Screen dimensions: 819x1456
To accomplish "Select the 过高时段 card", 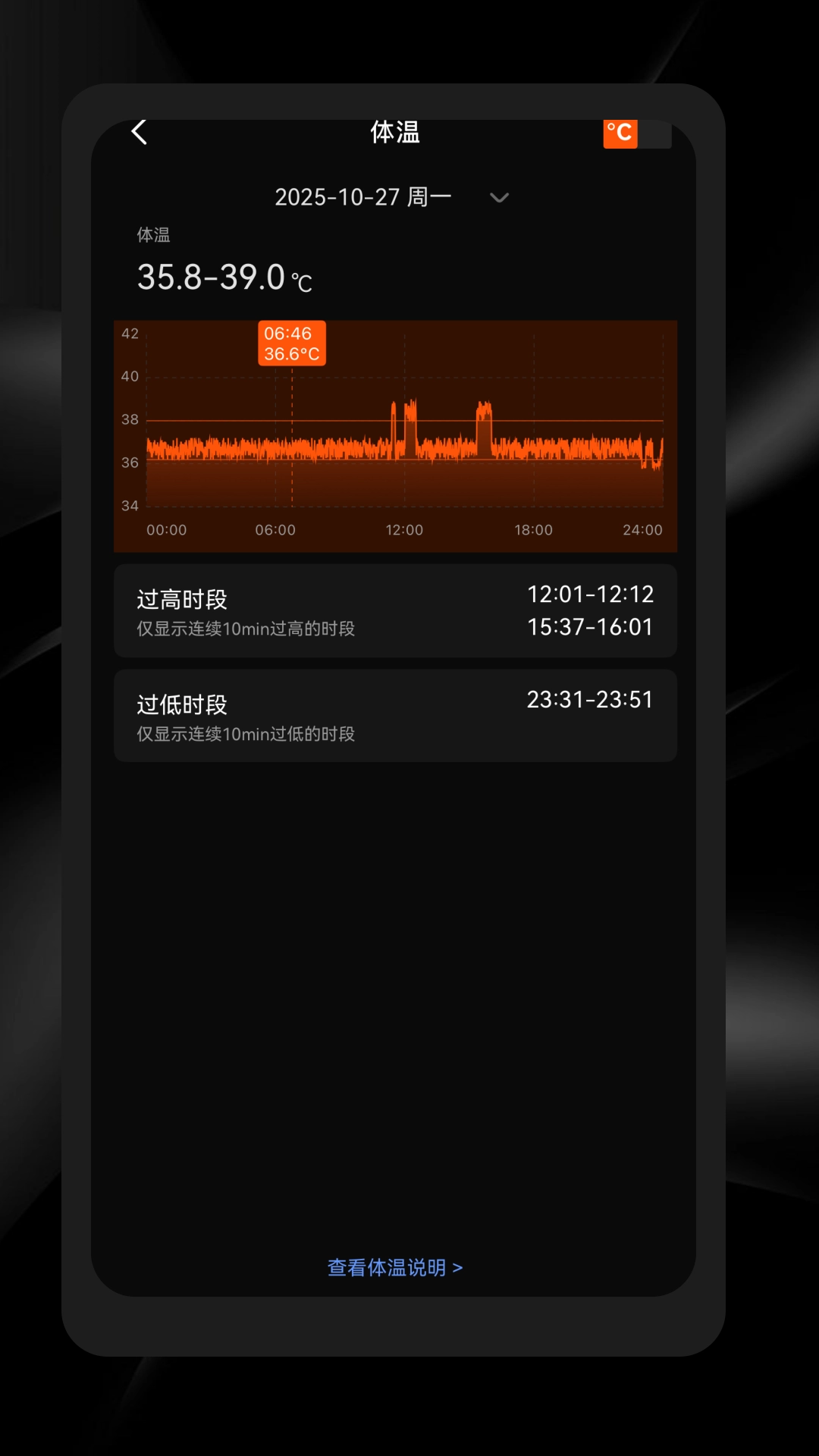I will coord(395,610).
